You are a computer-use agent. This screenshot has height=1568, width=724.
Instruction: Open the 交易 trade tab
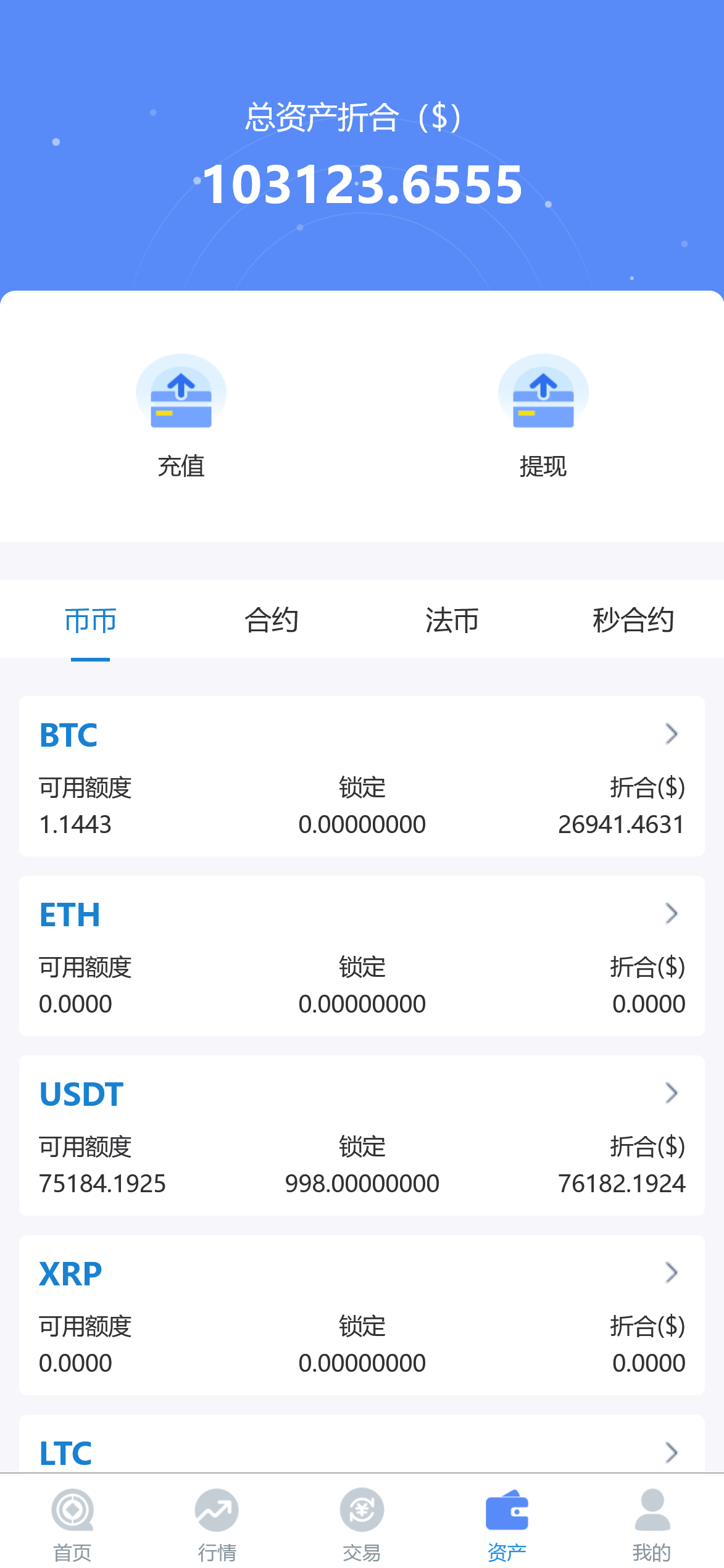(x=362, y=1523)
